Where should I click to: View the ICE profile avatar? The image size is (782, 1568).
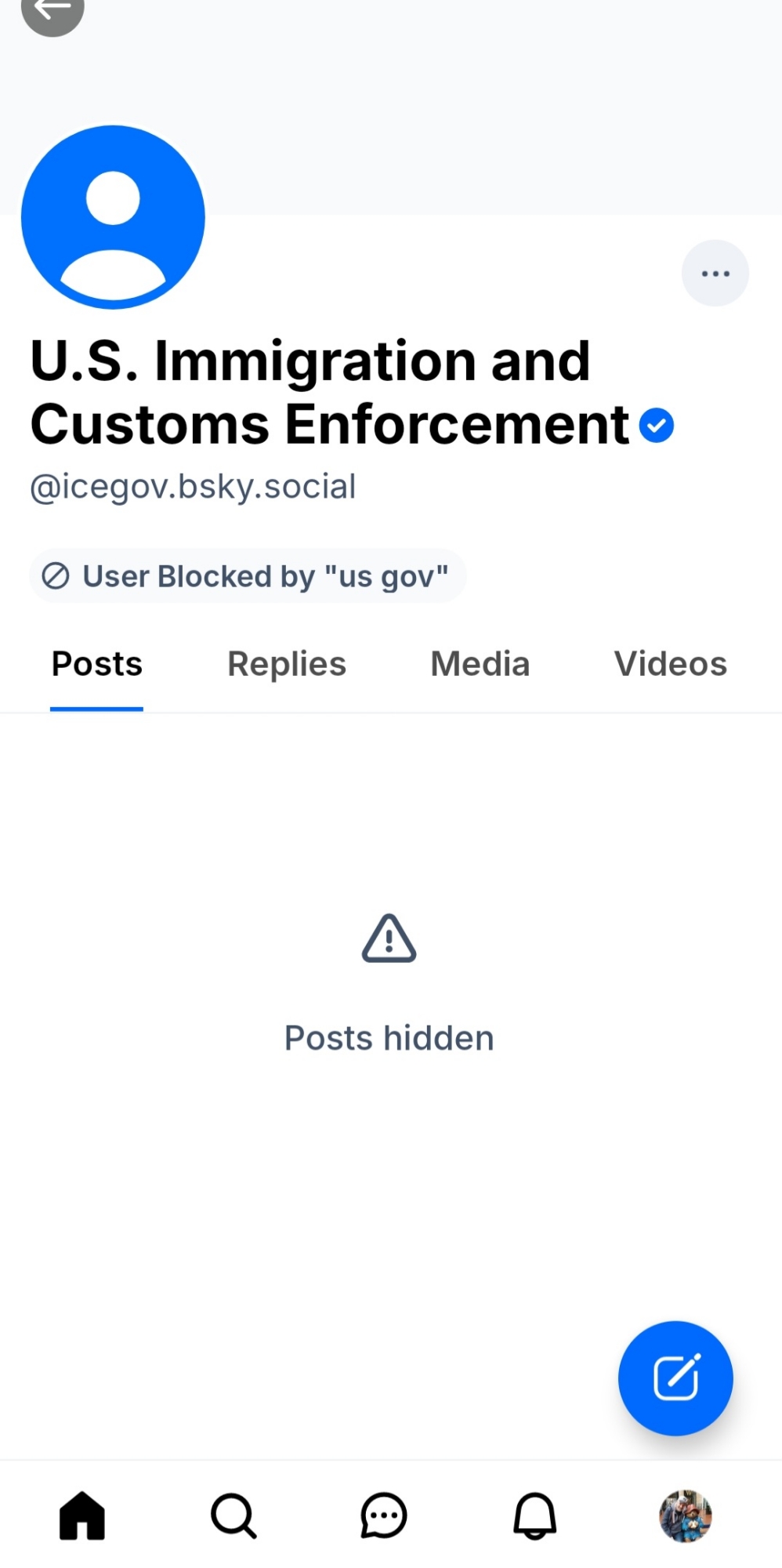point(114,217)
